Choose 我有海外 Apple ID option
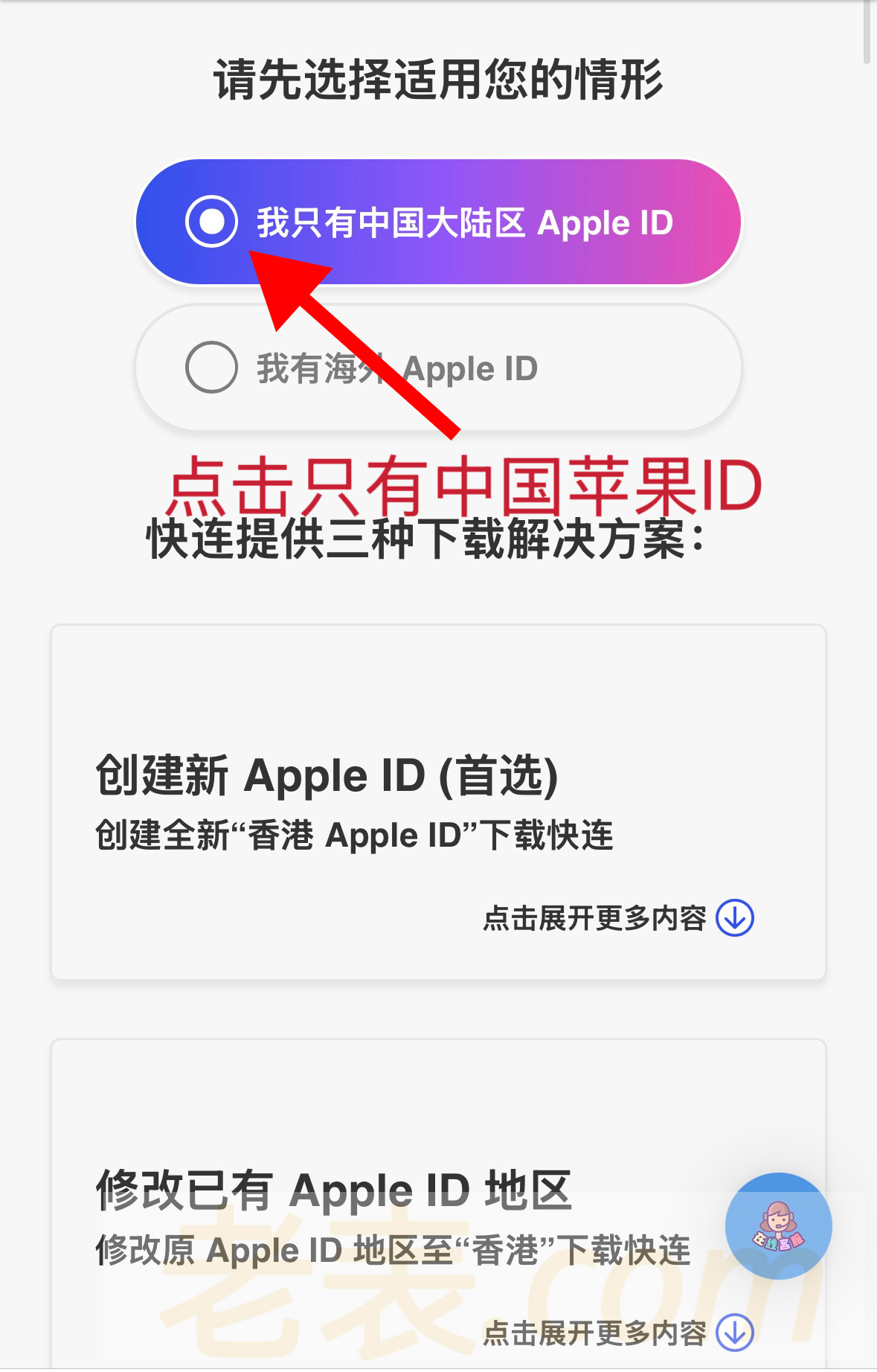This screenshot has height=1372, width=877. click(437, 368)
